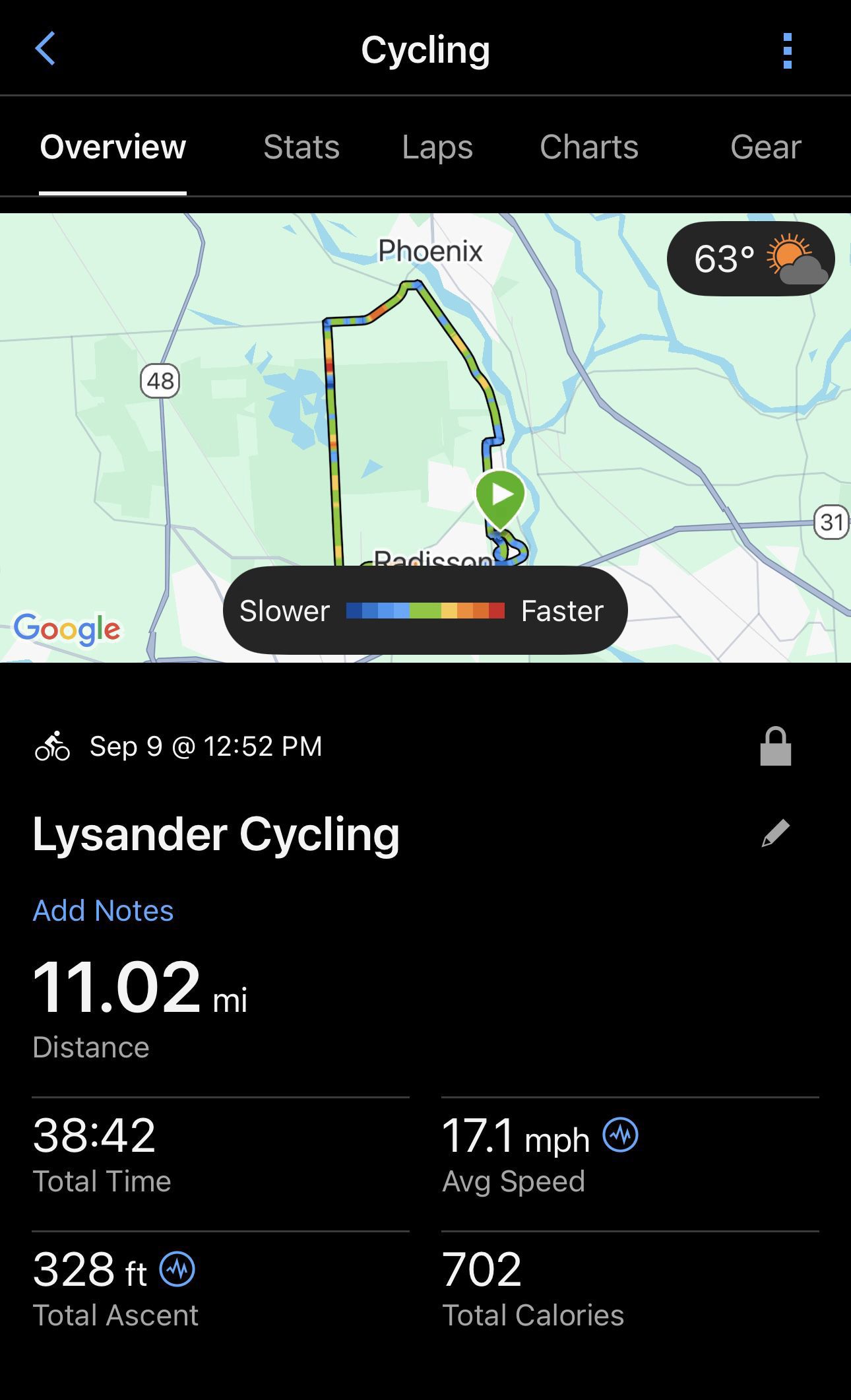Select the Gear tab
This screenshot has width=851, height=1400.
766,147
